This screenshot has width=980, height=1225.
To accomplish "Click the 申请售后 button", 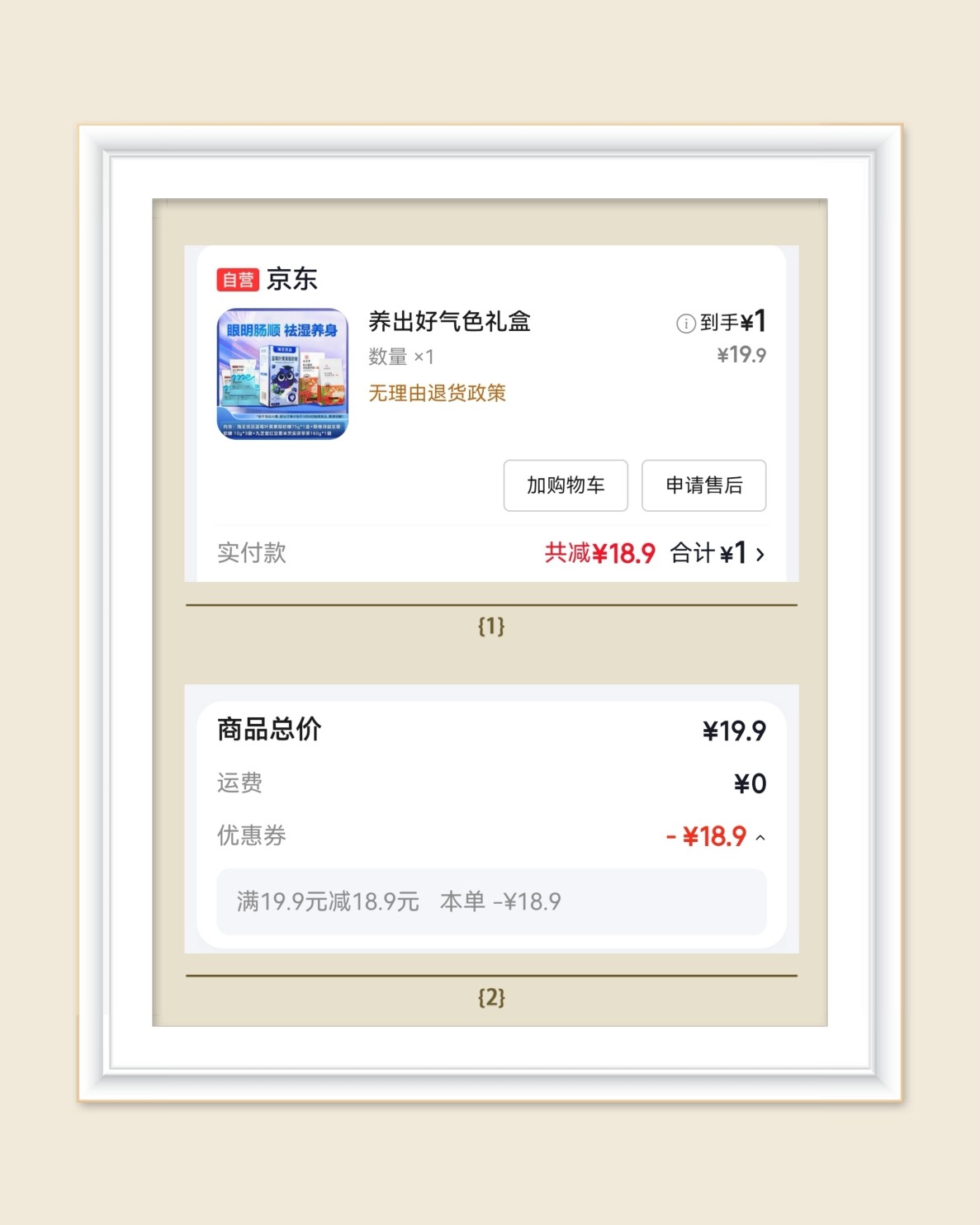I will (704, 485).
